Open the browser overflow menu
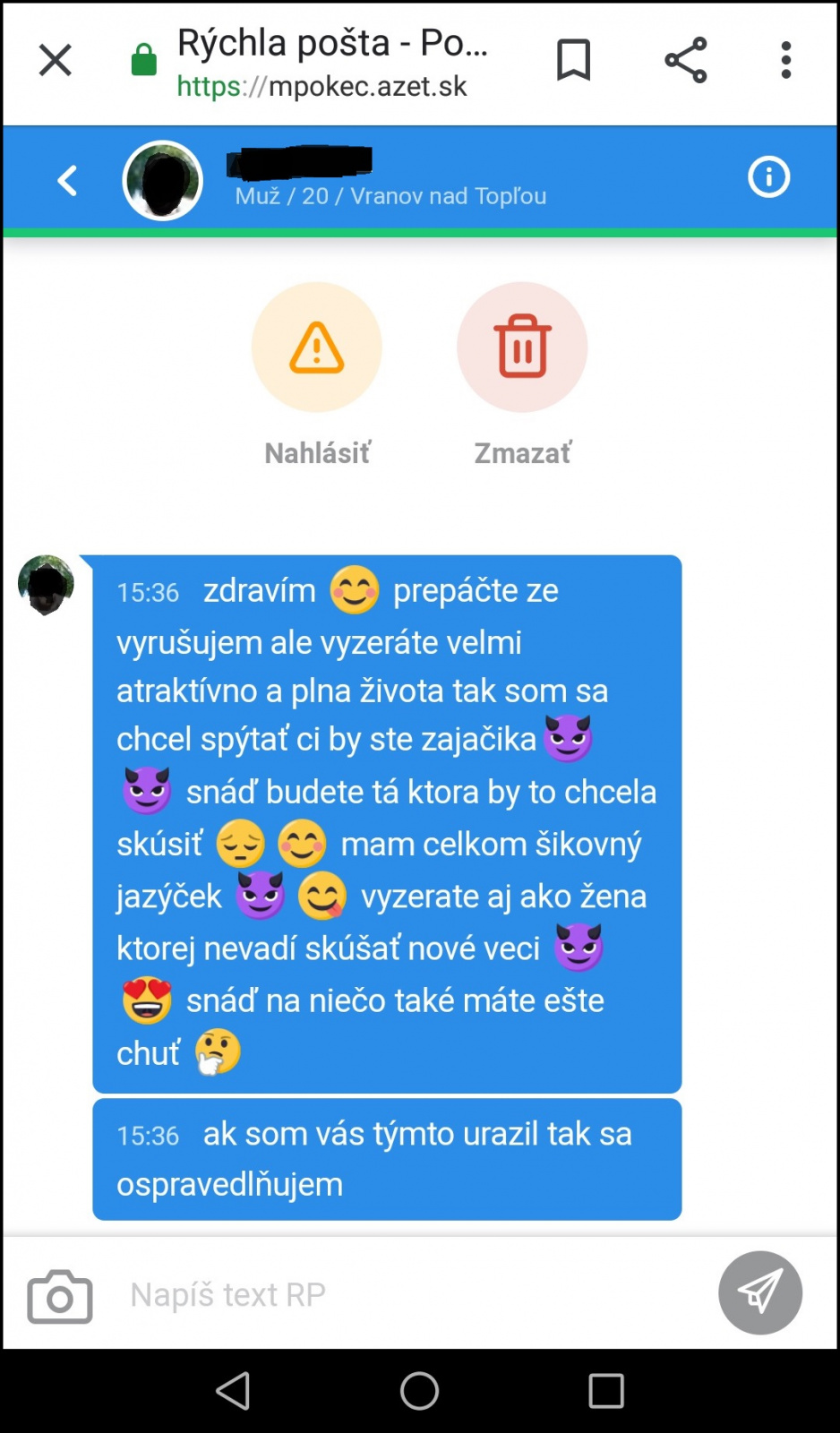The width and height of the screenshot is (840, 1433). coord(785,61)
